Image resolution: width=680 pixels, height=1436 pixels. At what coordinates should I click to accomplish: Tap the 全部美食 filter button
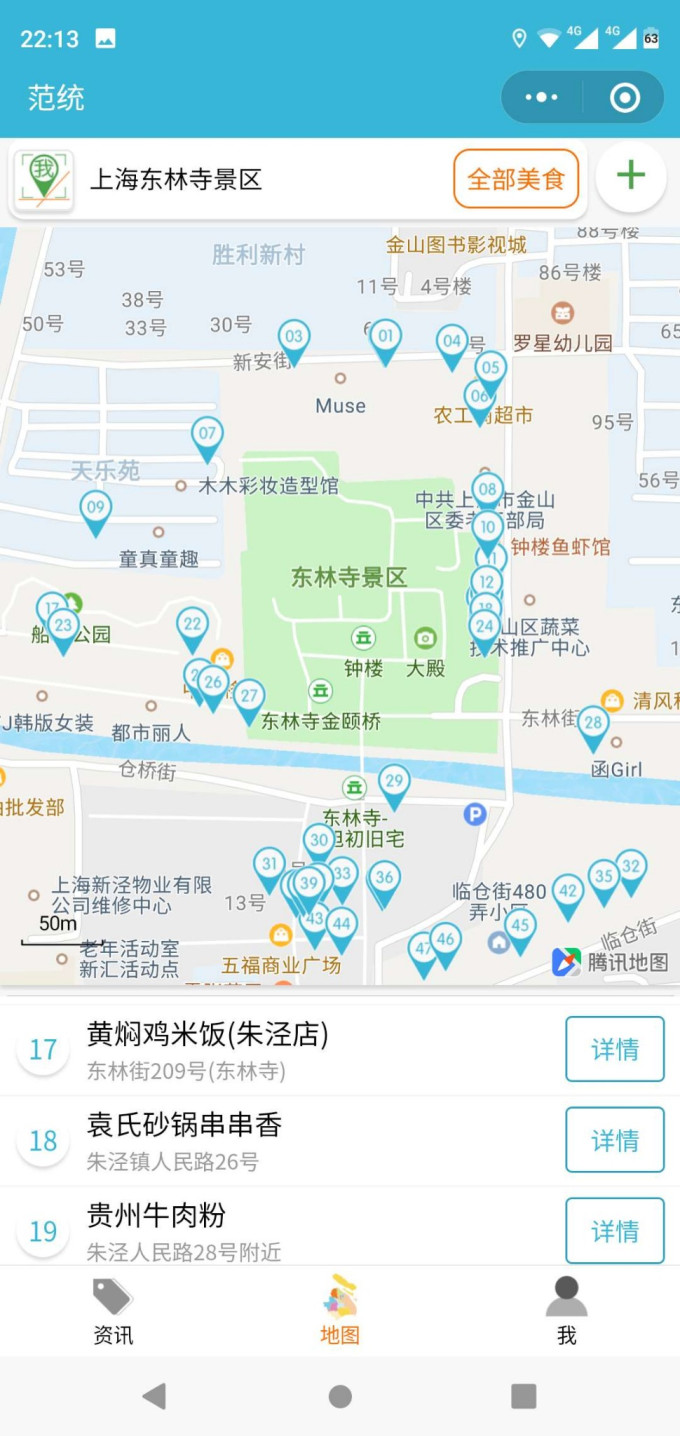click(516, 179)
